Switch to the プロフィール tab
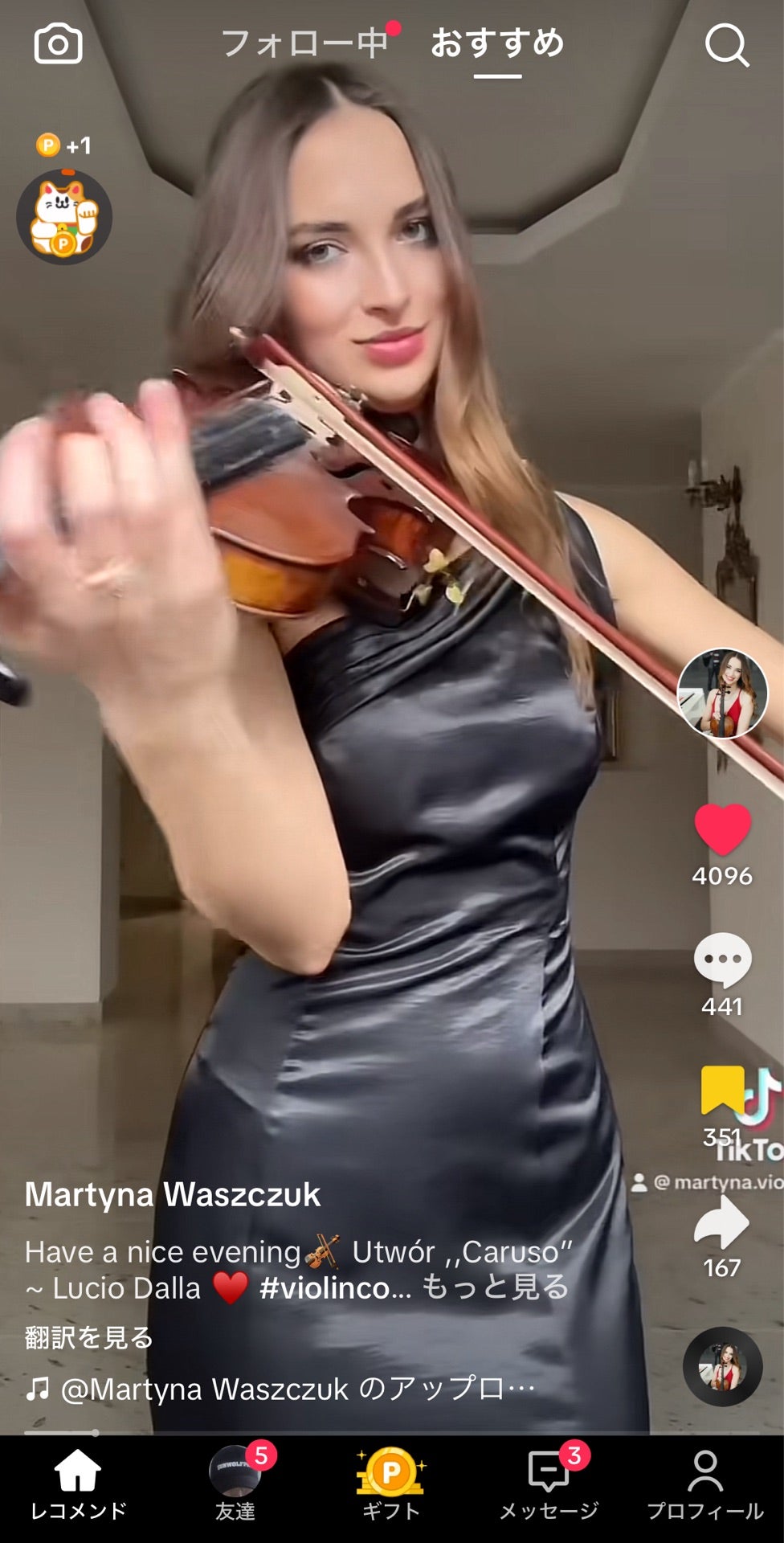The width and height of the screenshot is (784, 1543). (x=704, y=1485)
